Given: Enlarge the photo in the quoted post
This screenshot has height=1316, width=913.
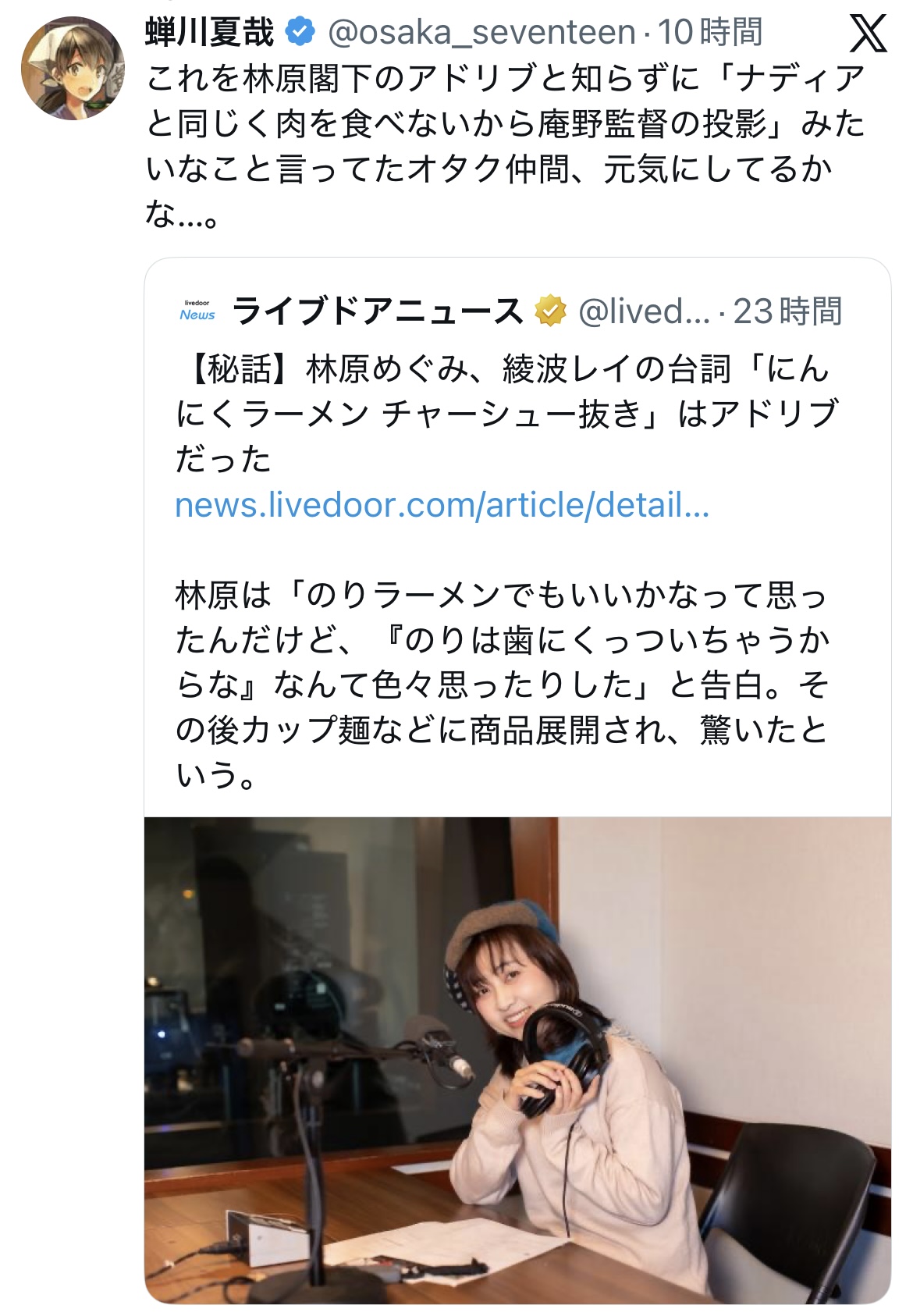Looking at the screenshot, I should click(517, 1058).
